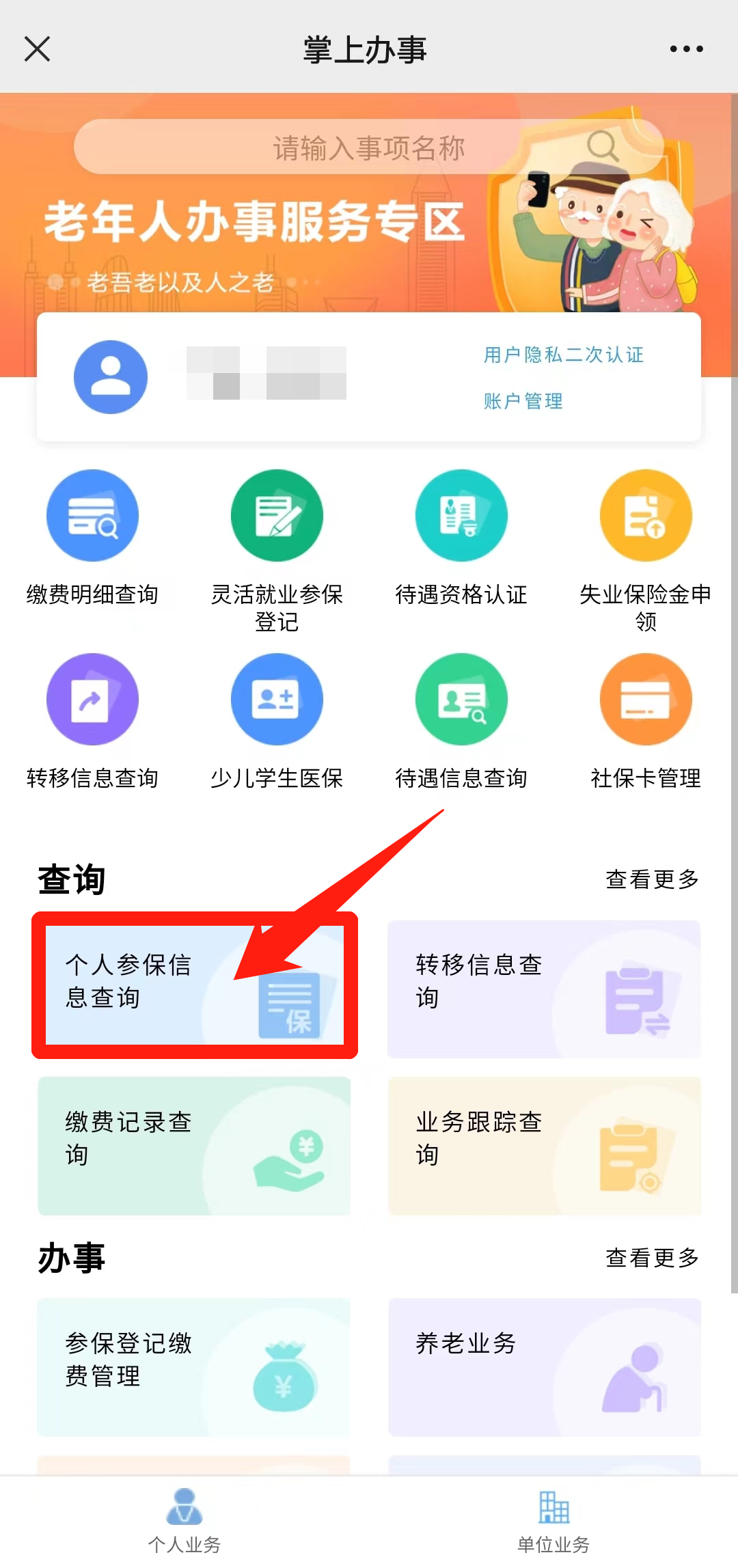
Task: Open 个人参保信息查询 card
Action: 195,985
